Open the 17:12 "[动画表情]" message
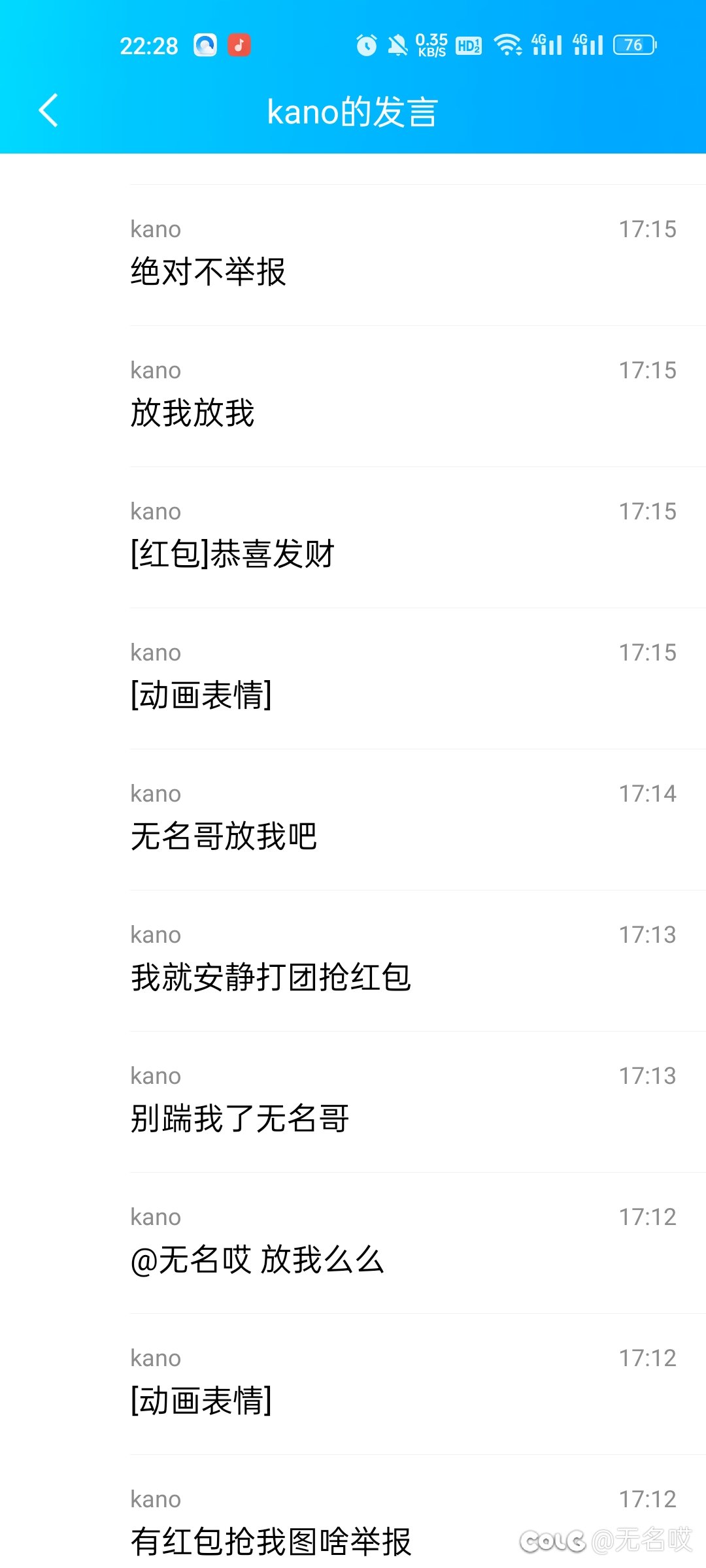The height and width of the screenshot is (1568, 706). pyautogui.click(x=353, y=1384)
